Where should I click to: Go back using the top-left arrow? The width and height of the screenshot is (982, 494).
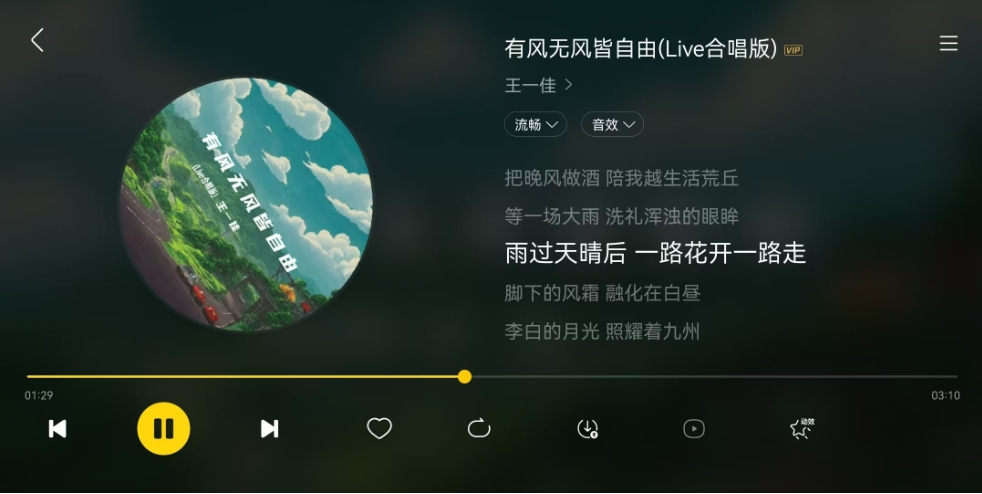click(x=38, y=41)
